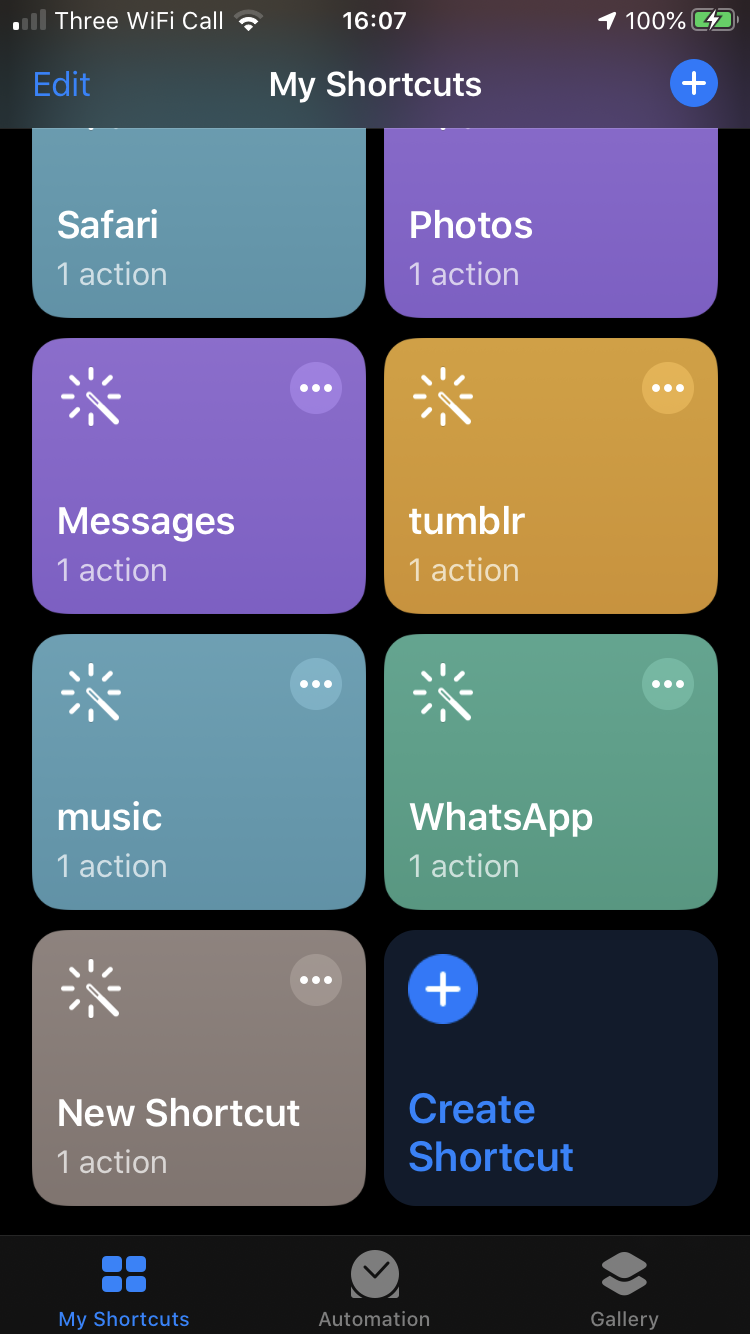Switch to the Automation tab

(375, 1289)
